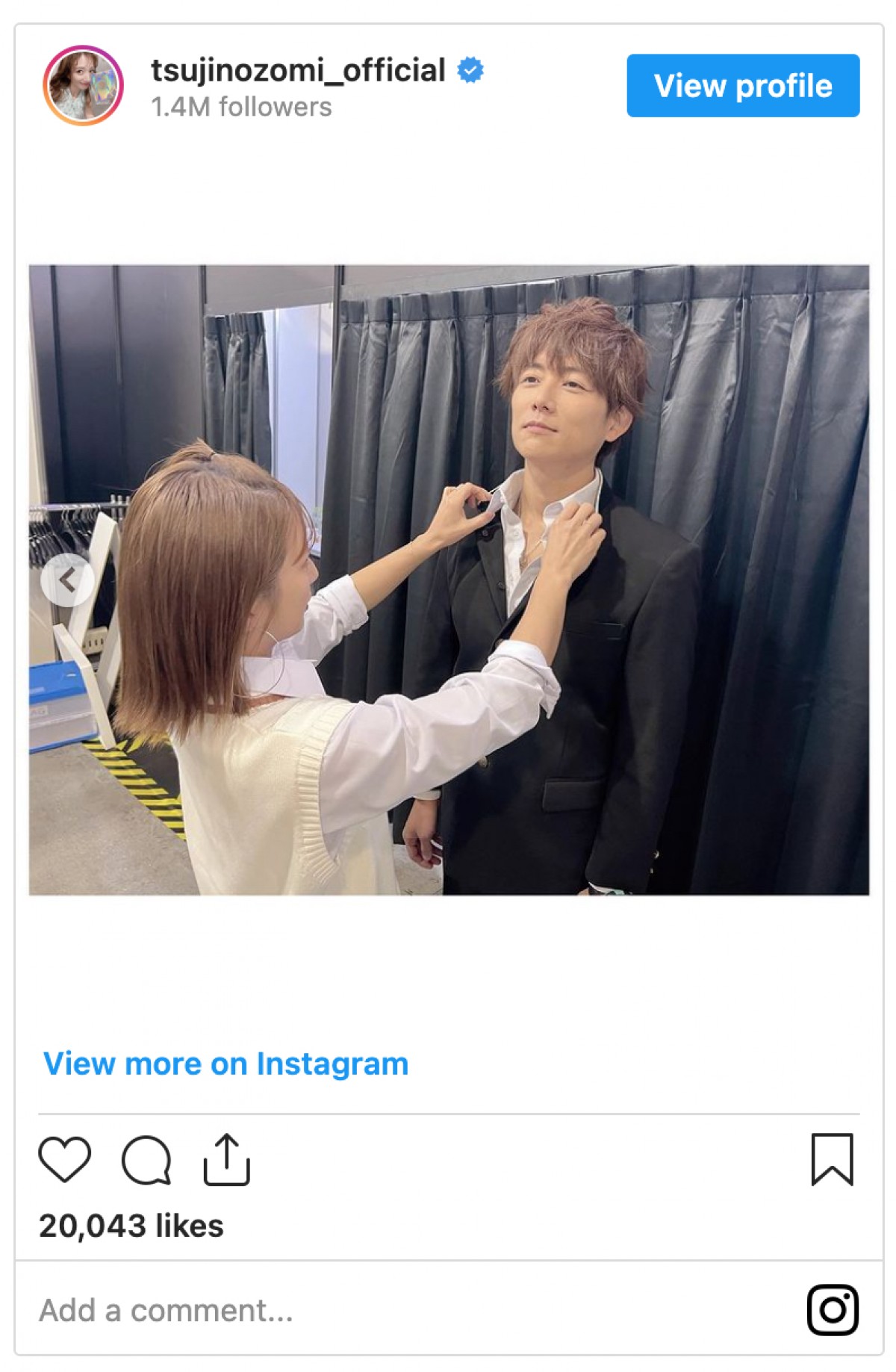Image resolution: width=896 pixels, height=1372 pixels.
Task: Follow the View more on Instagram link
Action: pyautogui.click(x=225, y=1064)
